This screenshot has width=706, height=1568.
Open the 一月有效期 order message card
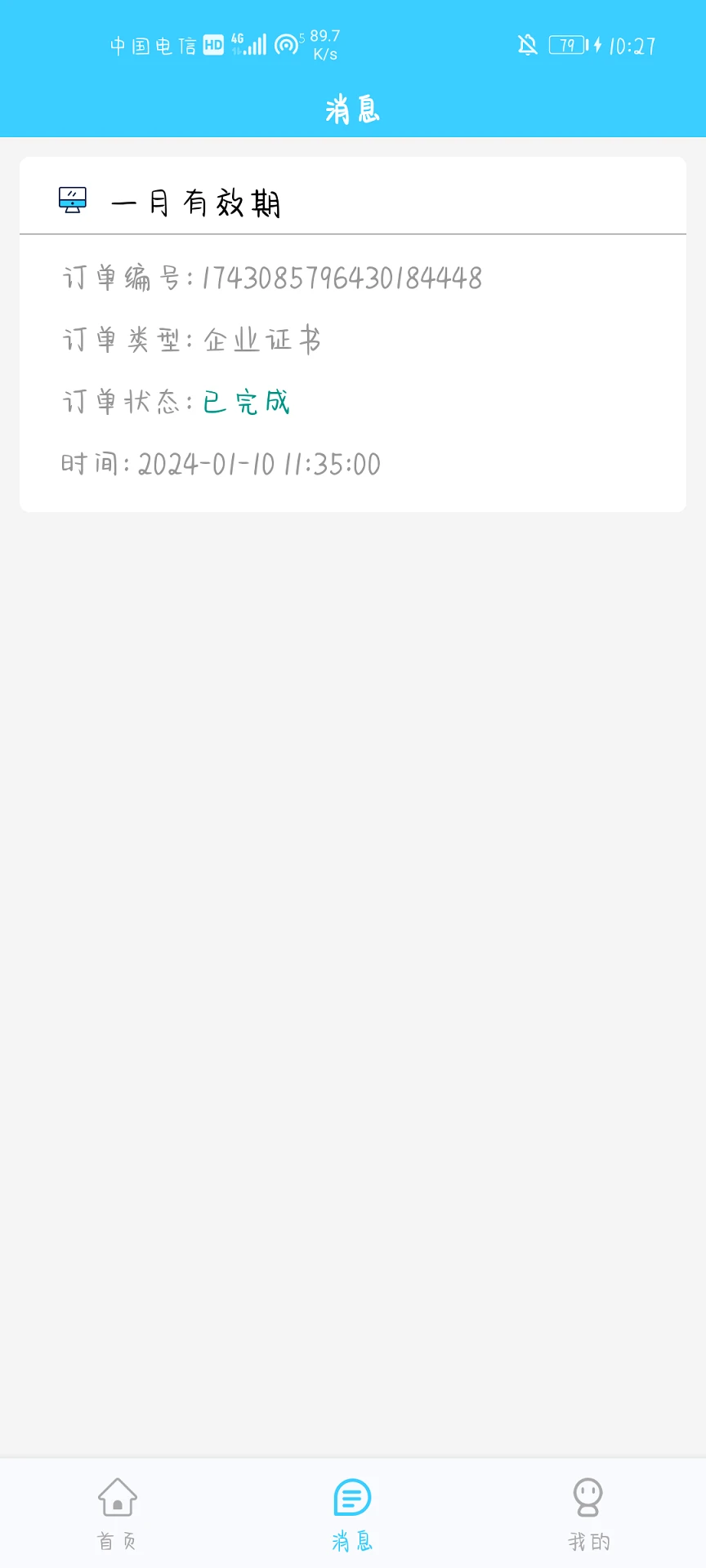point(353,335)
